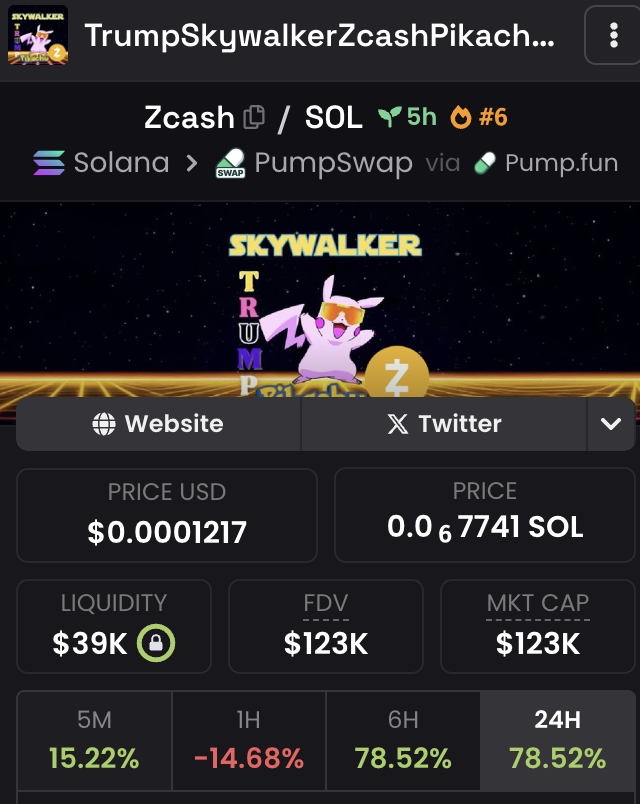The height and width of the screenshot is (804, 640).
Task: Open the token's Twitter page
Action: click(443, 423)
